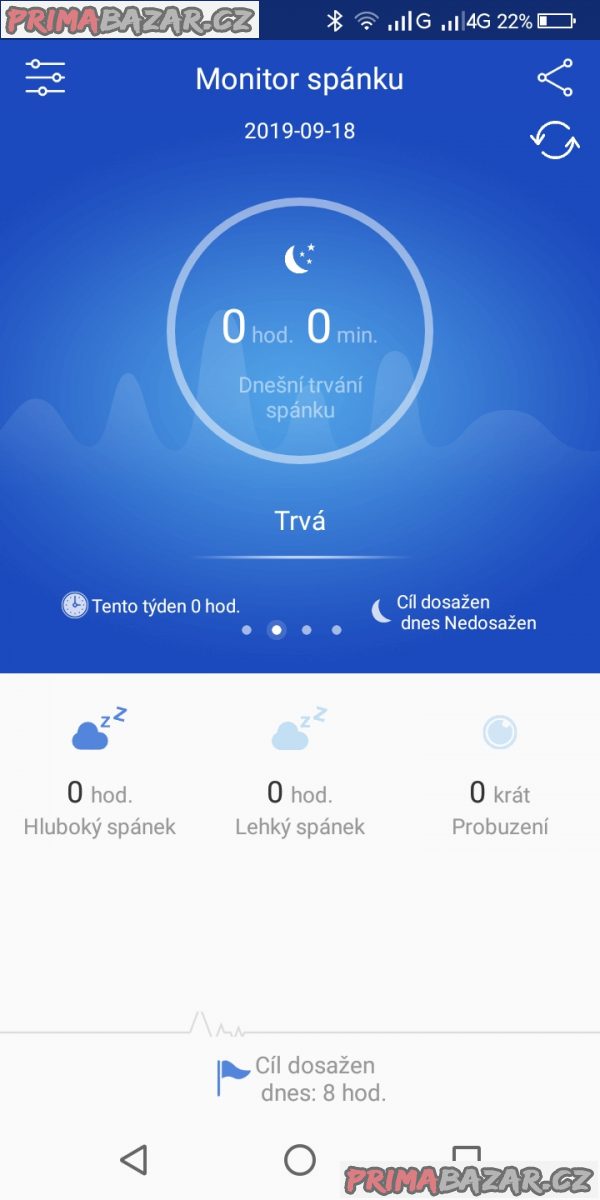Tap the second page indicator dot

pyautogui.click(x=277, y=630)
